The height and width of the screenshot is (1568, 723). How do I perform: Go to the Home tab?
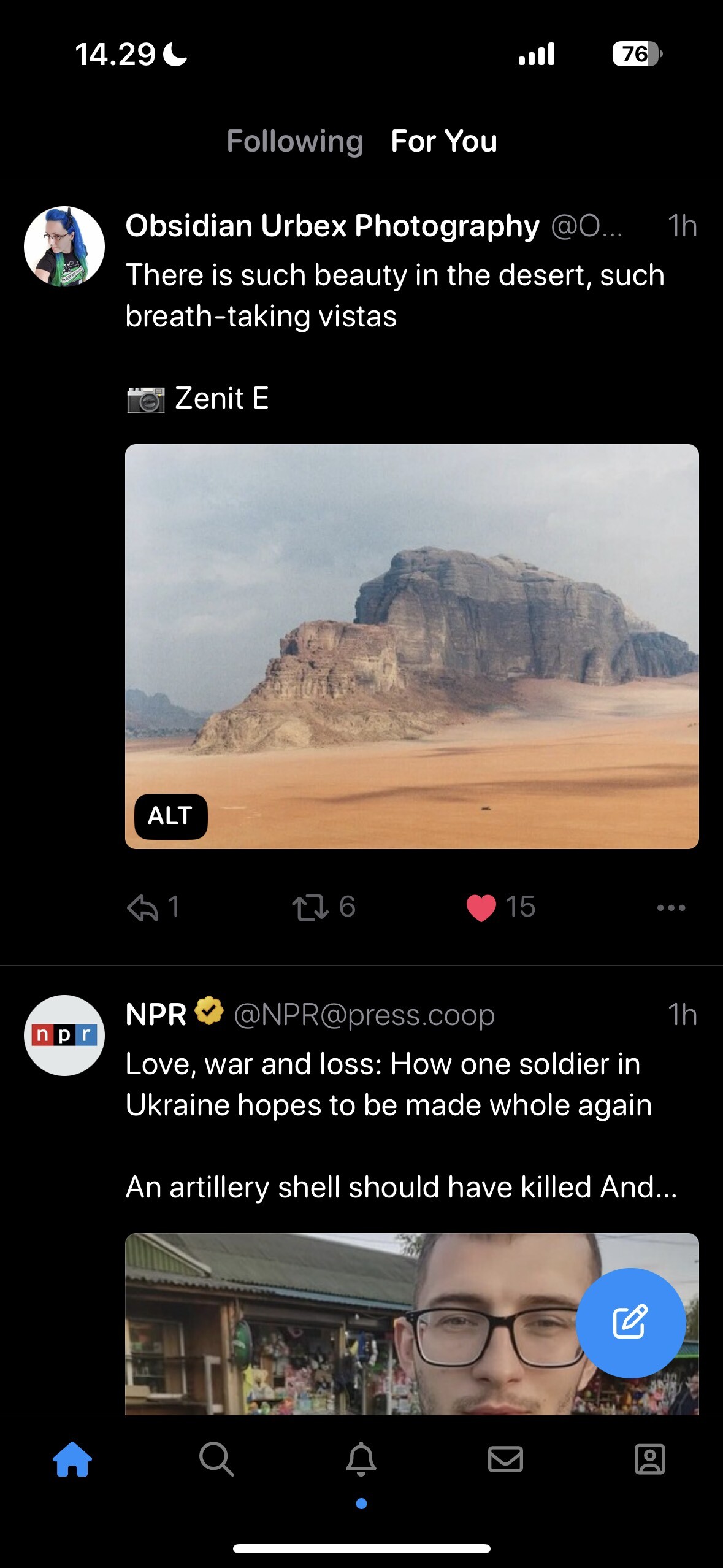(x=72, y=1459)
